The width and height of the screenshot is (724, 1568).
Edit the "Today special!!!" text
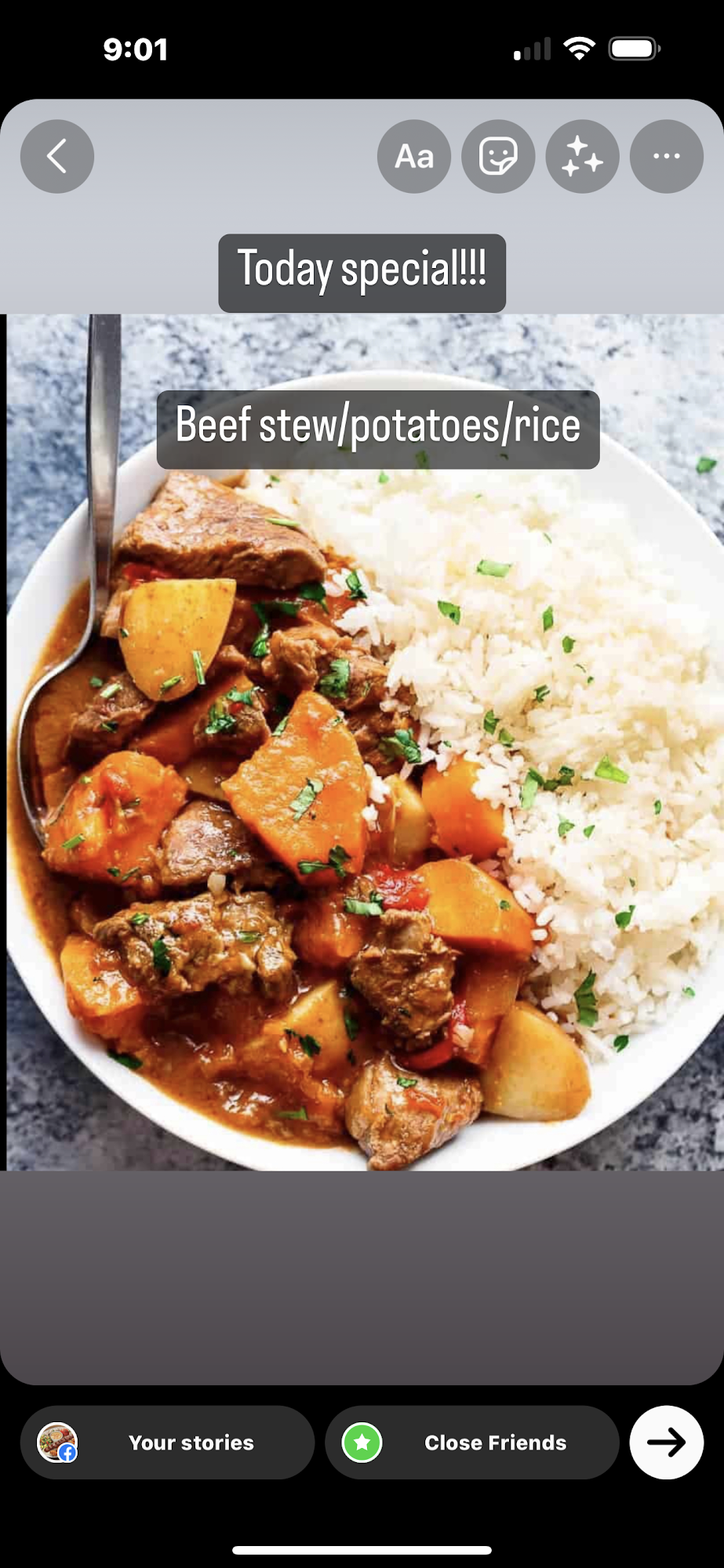pos(362,272)
